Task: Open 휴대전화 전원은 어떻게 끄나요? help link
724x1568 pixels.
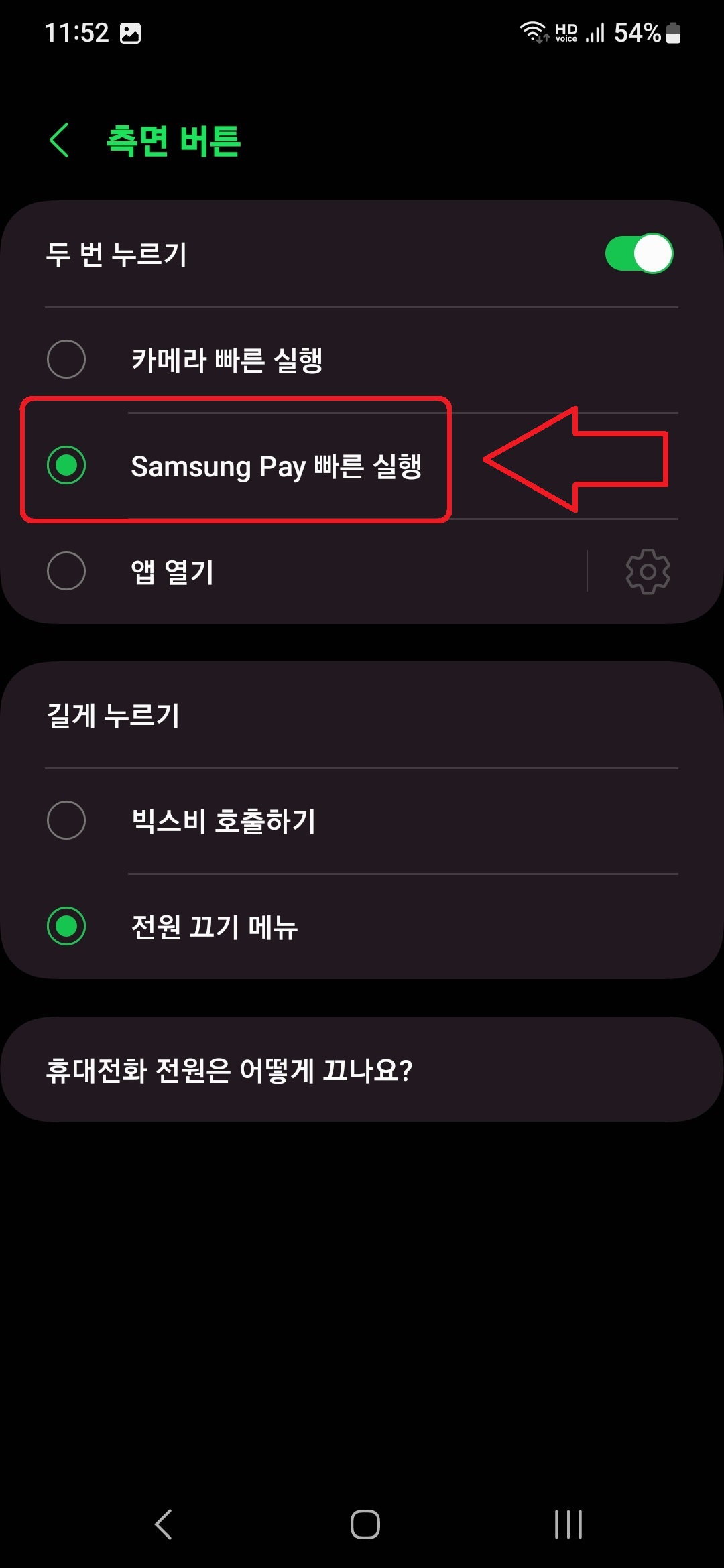Action: pyautogui.click(x=231, y=1070)
